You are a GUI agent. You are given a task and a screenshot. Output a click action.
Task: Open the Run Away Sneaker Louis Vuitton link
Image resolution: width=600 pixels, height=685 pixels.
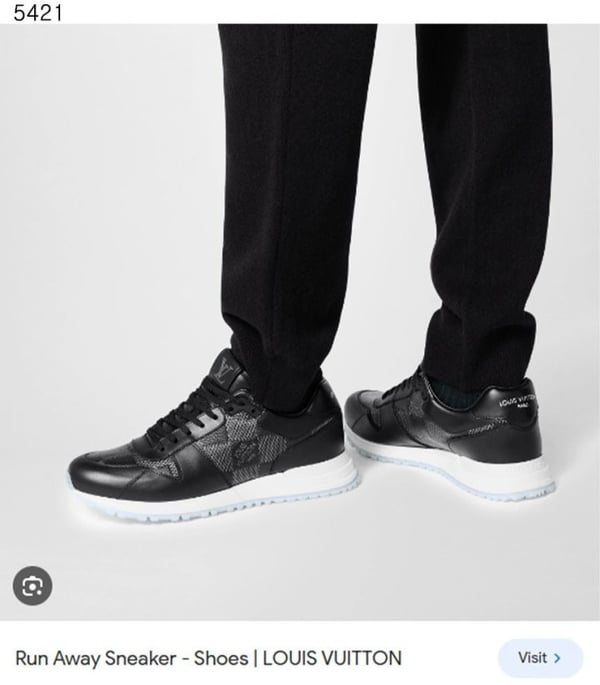click(x=208, y=658)
